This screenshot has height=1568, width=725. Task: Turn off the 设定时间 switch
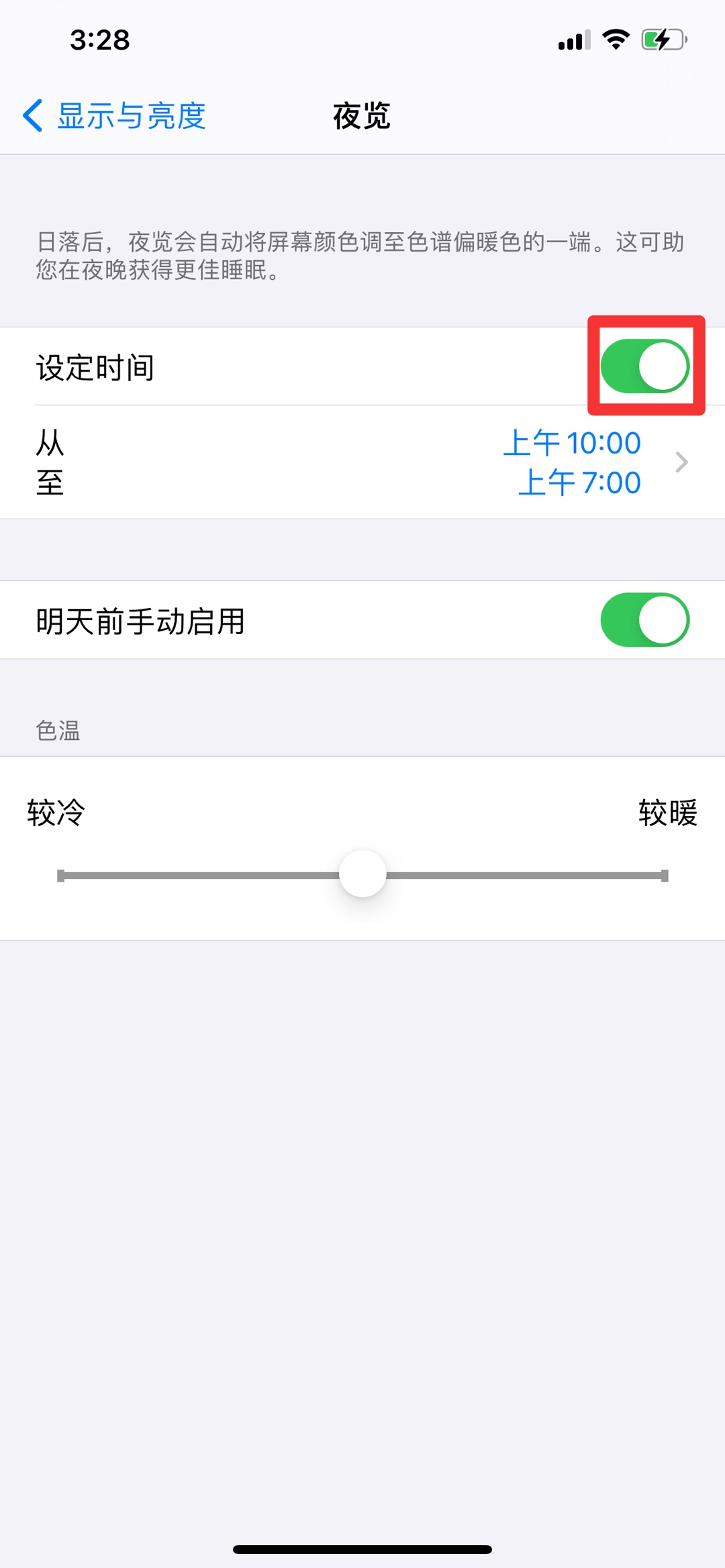[x=644, y=366]
